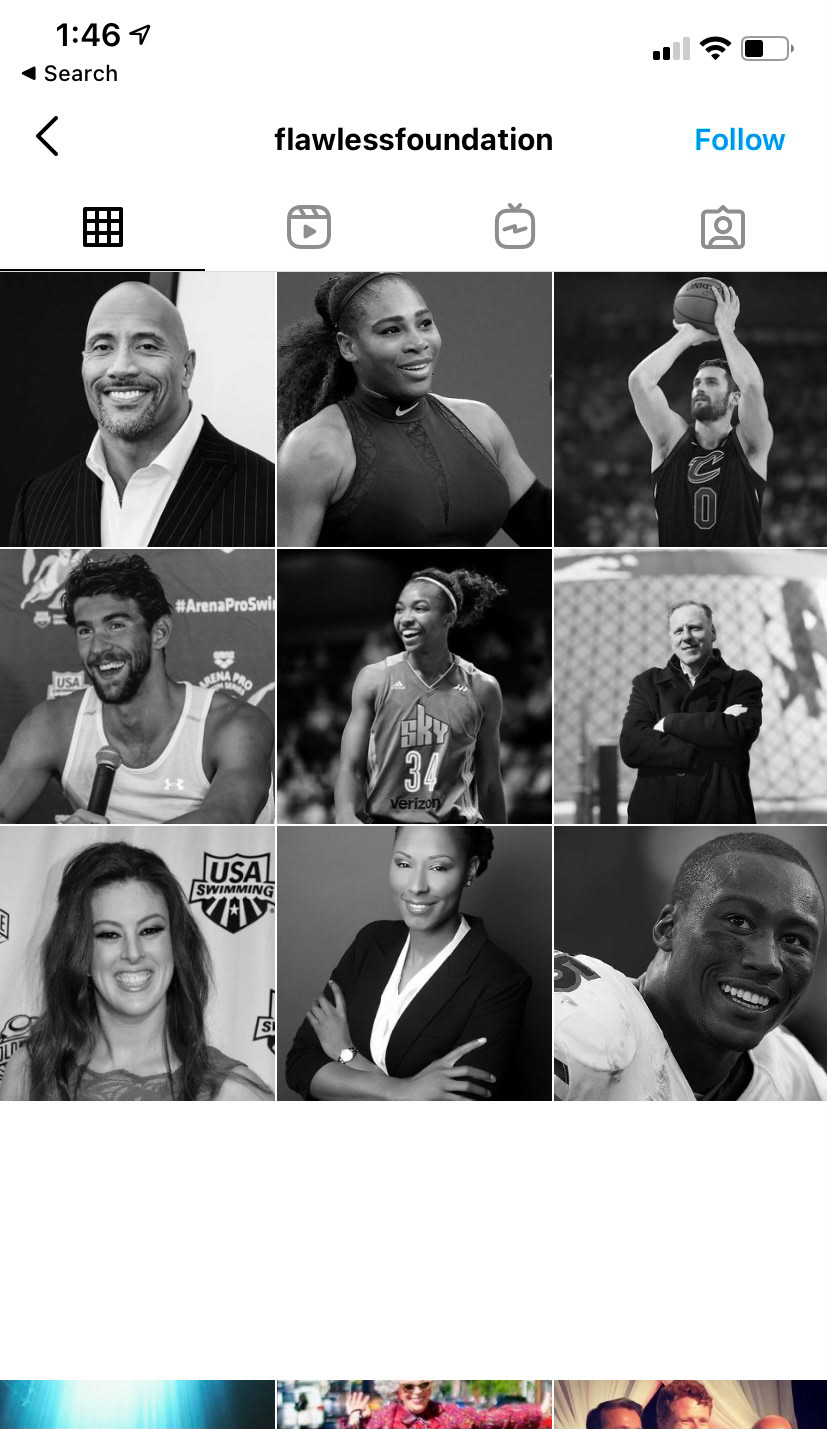
Task: Follow the flawlessfoundation account
Action: pyautogui.click(x=739, y=139)
